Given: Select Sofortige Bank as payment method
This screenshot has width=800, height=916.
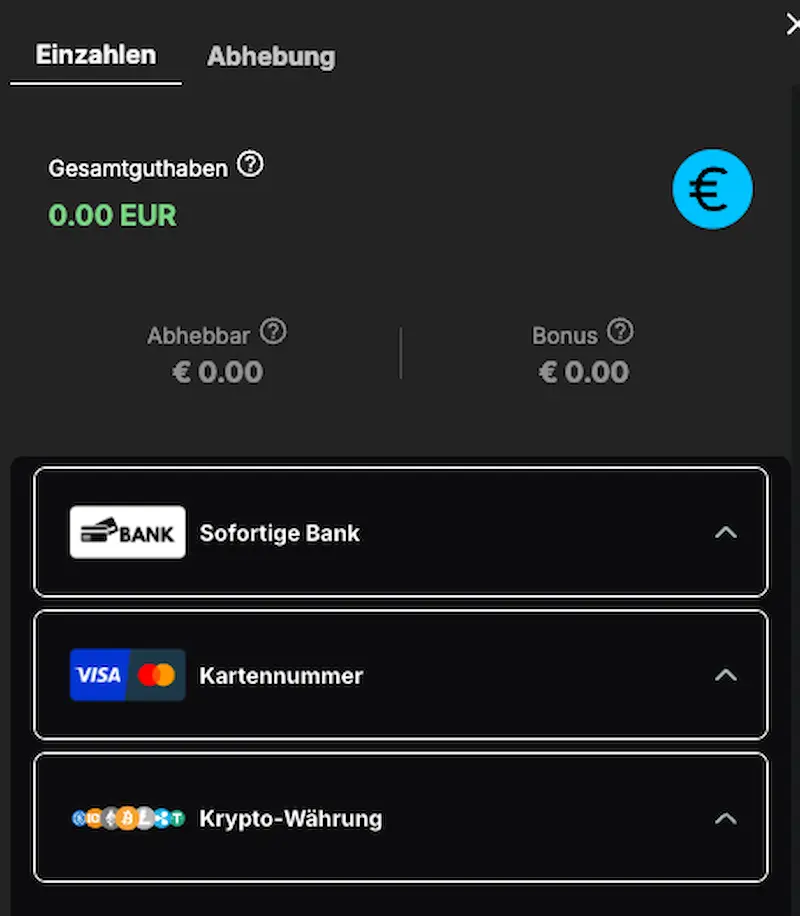Looking at the screenshot, I should 280,533.
